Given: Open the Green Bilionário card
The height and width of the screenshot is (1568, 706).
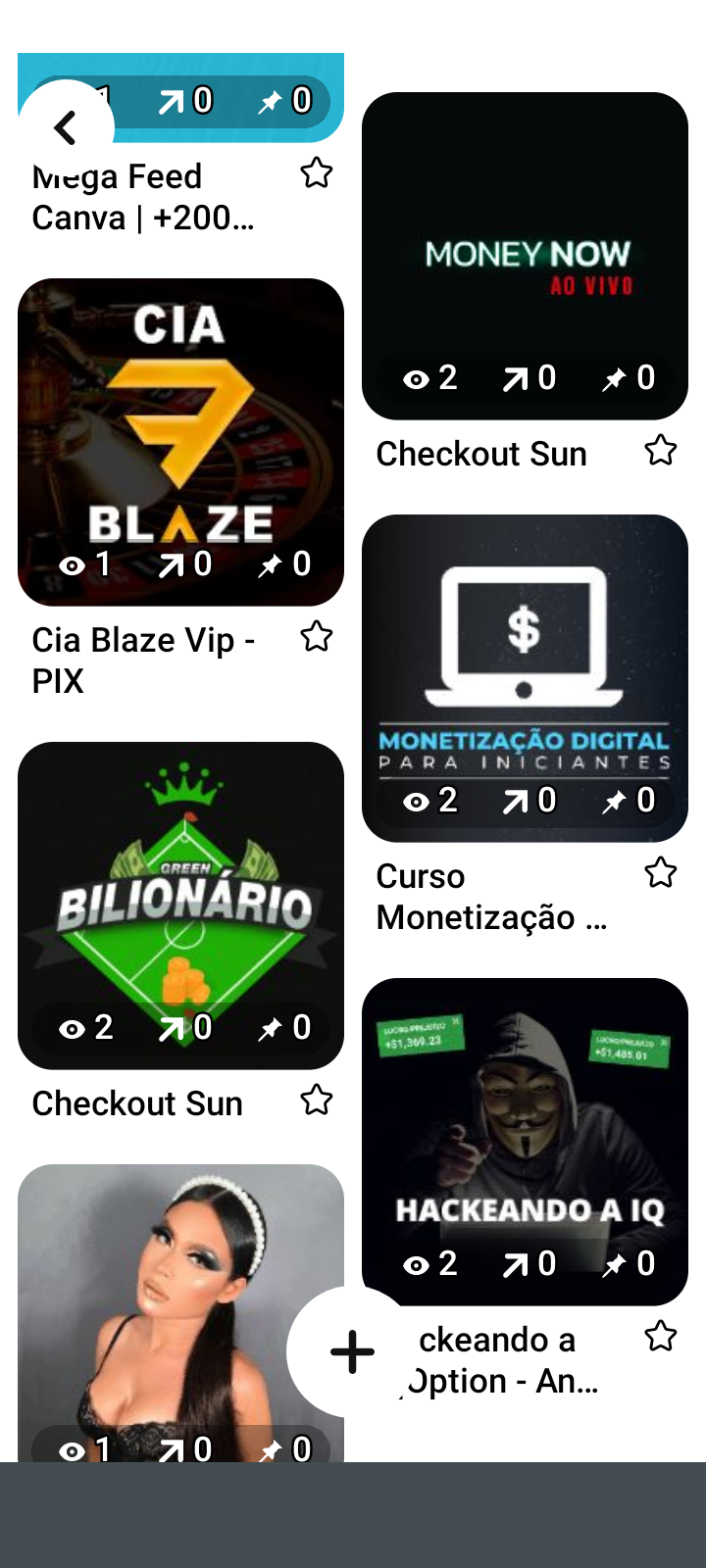Looking at the screenshot, I should tap(180, 905).
